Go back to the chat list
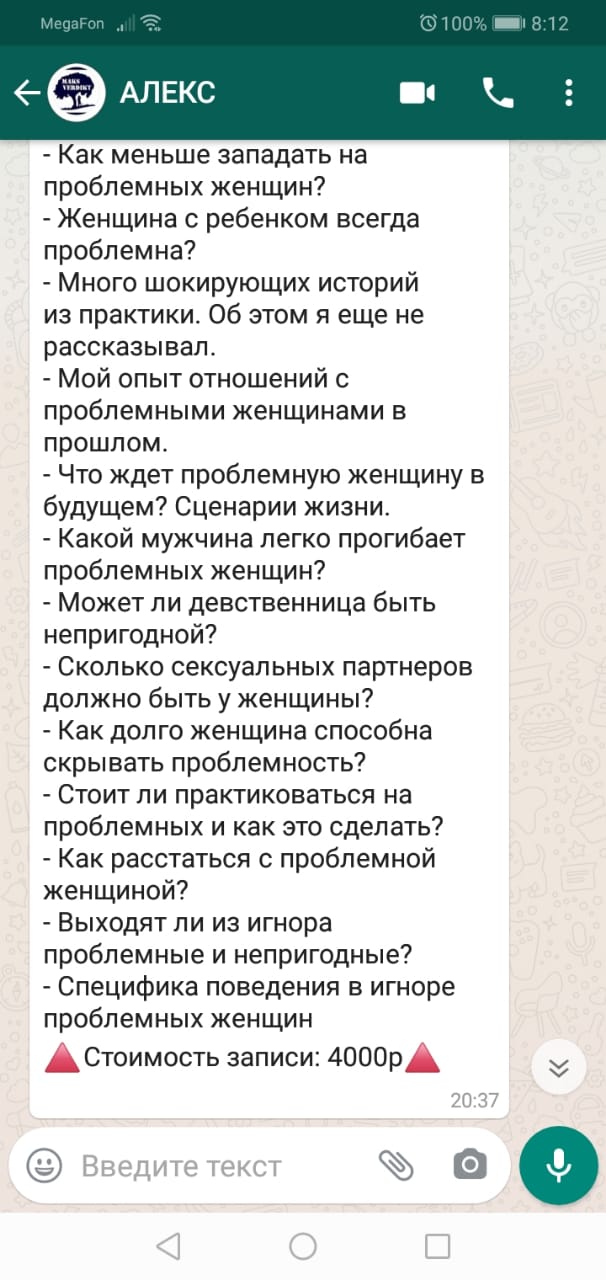The height and width of the screenshot is (1280, 606). point(26,93)
